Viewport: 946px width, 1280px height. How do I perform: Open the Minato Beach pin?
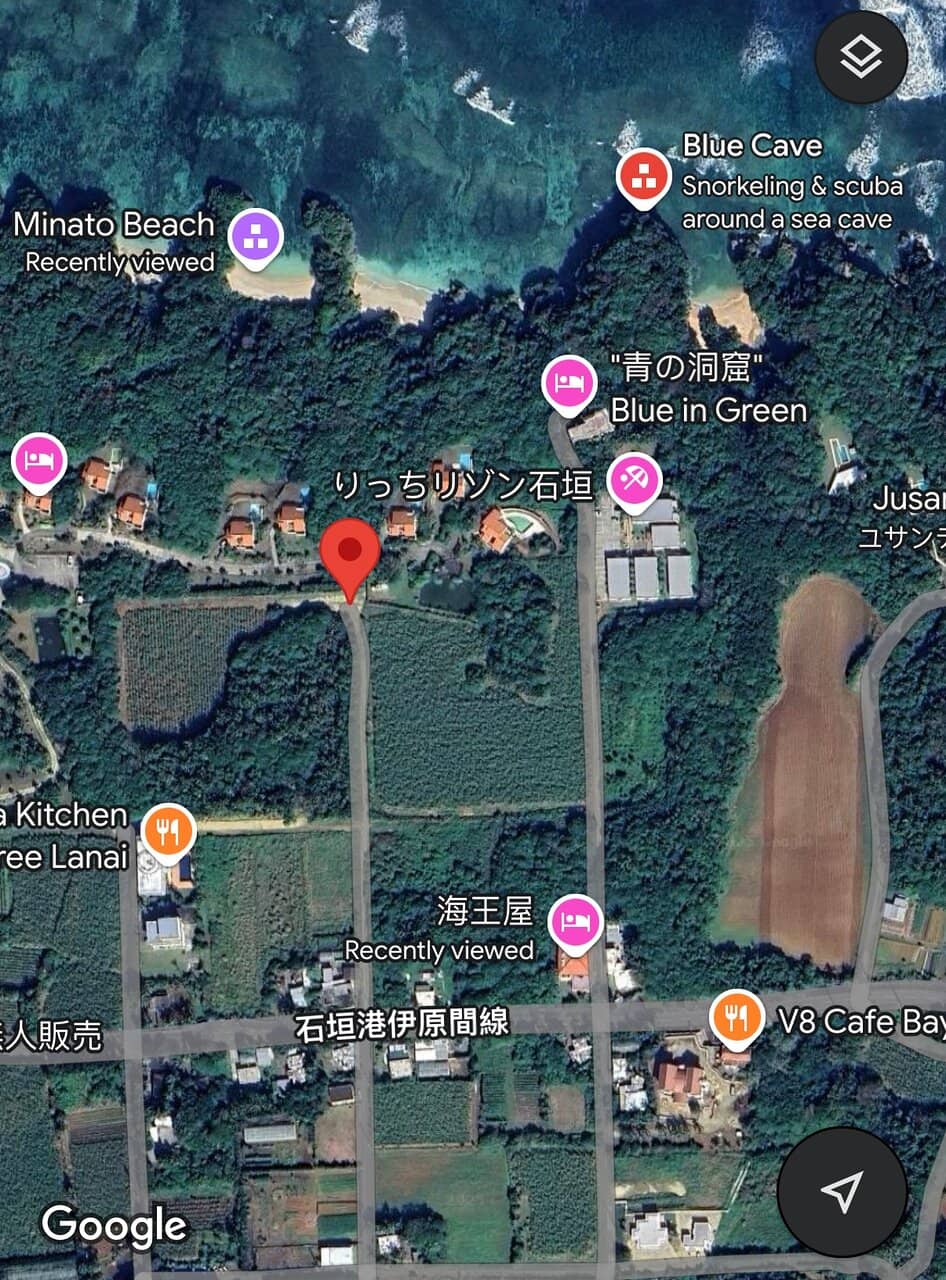pos(255,236)
